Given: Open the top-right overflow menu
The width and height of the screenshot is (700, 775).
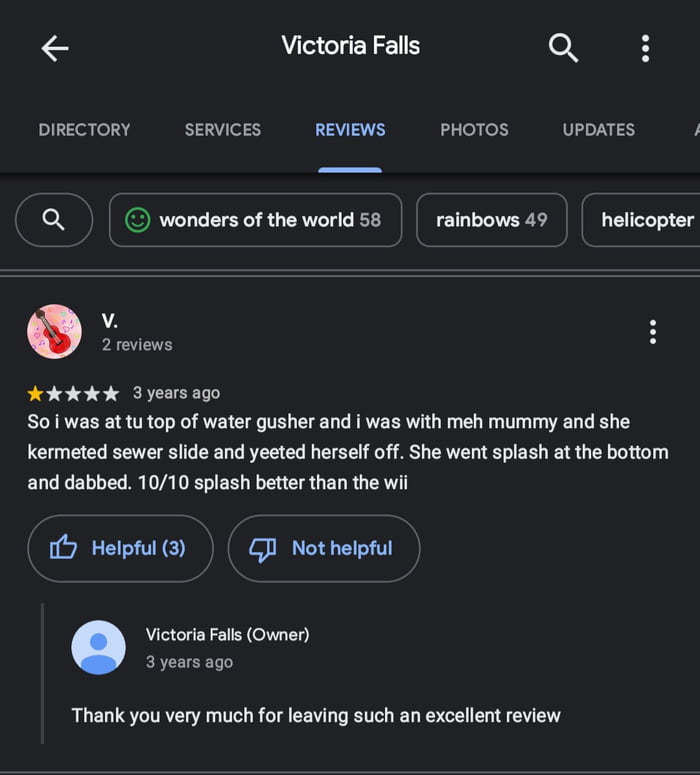Looking at the screenshot, I should click(x=645, y=47).
